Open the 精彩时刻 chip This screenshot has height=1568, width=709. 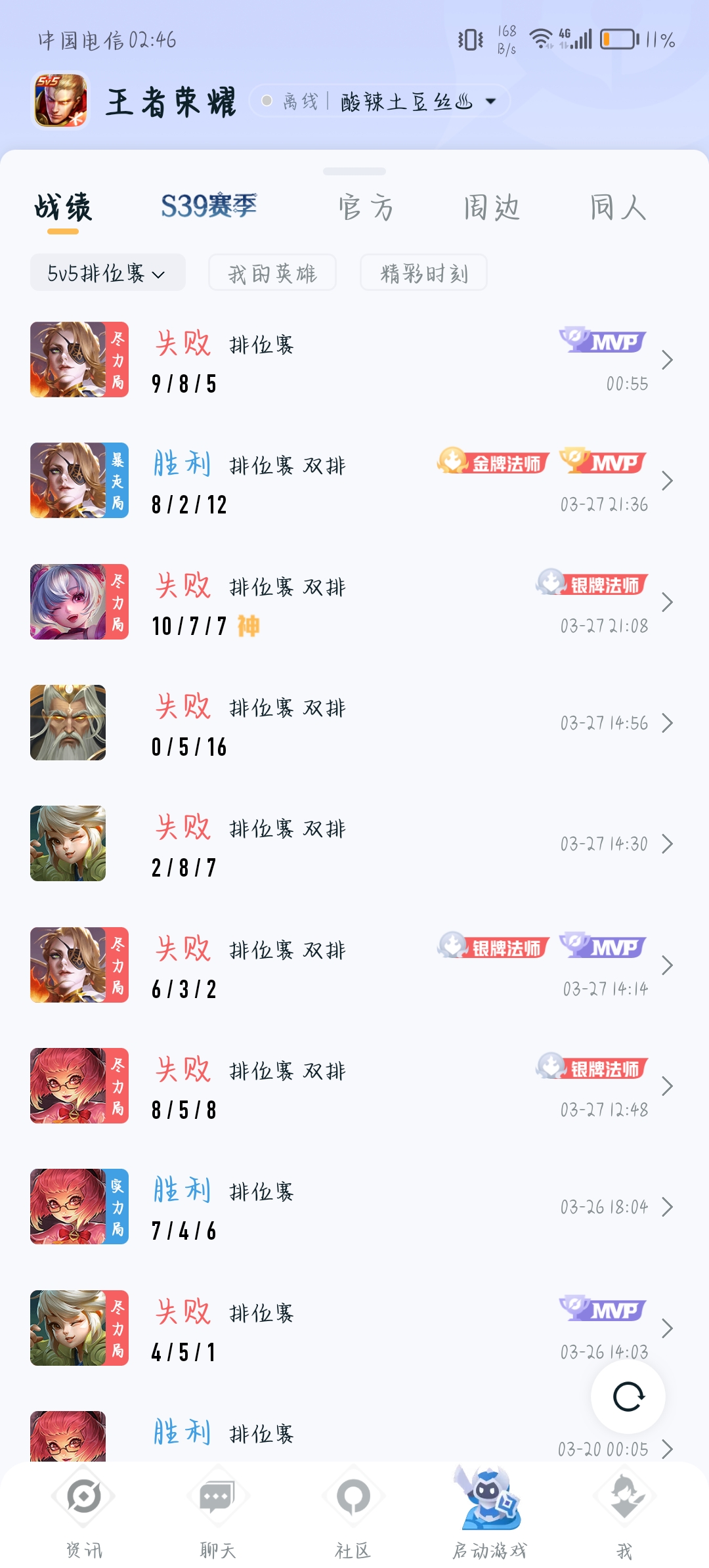424,272
